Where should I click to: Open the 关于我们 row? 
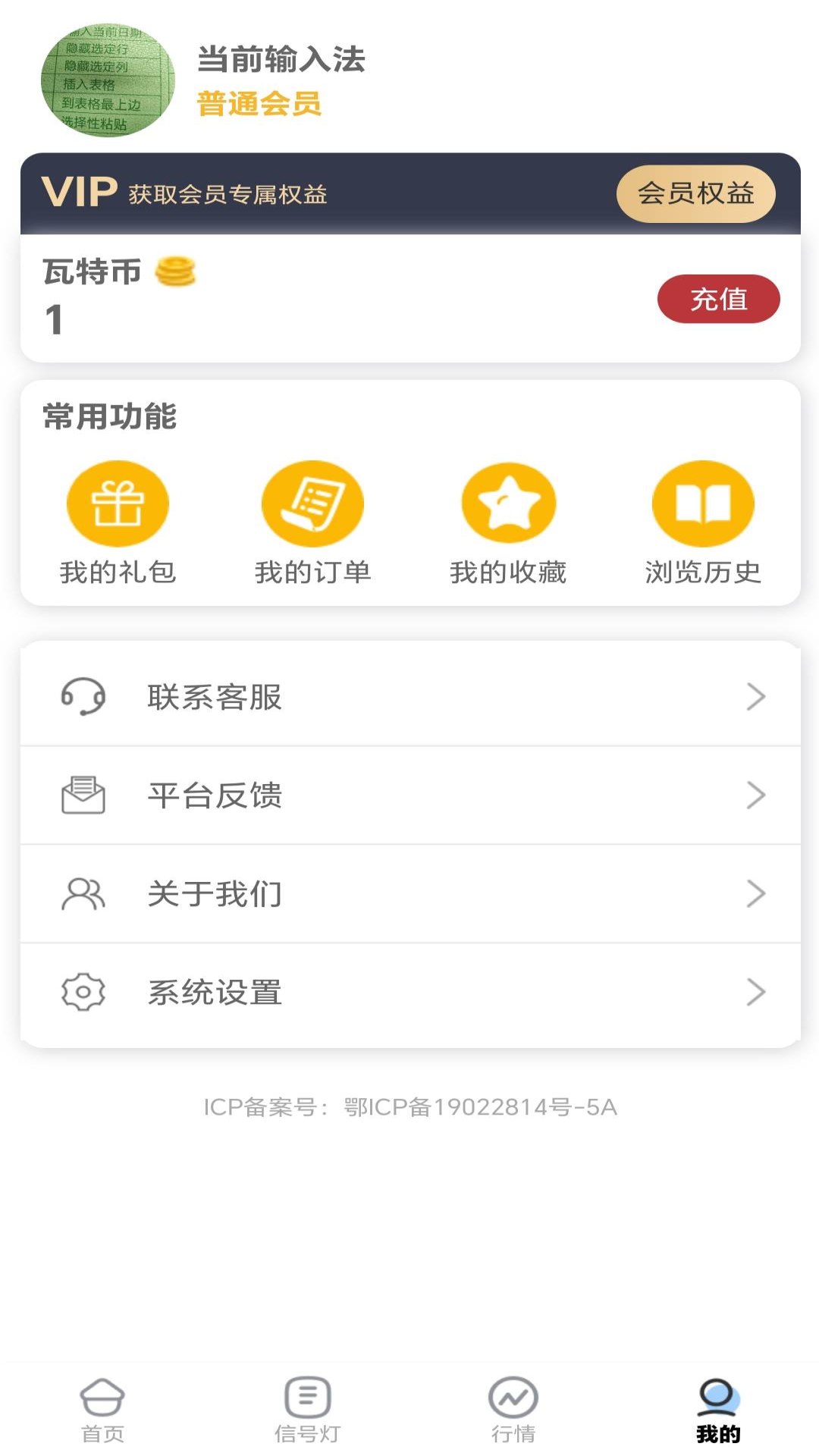410,893
